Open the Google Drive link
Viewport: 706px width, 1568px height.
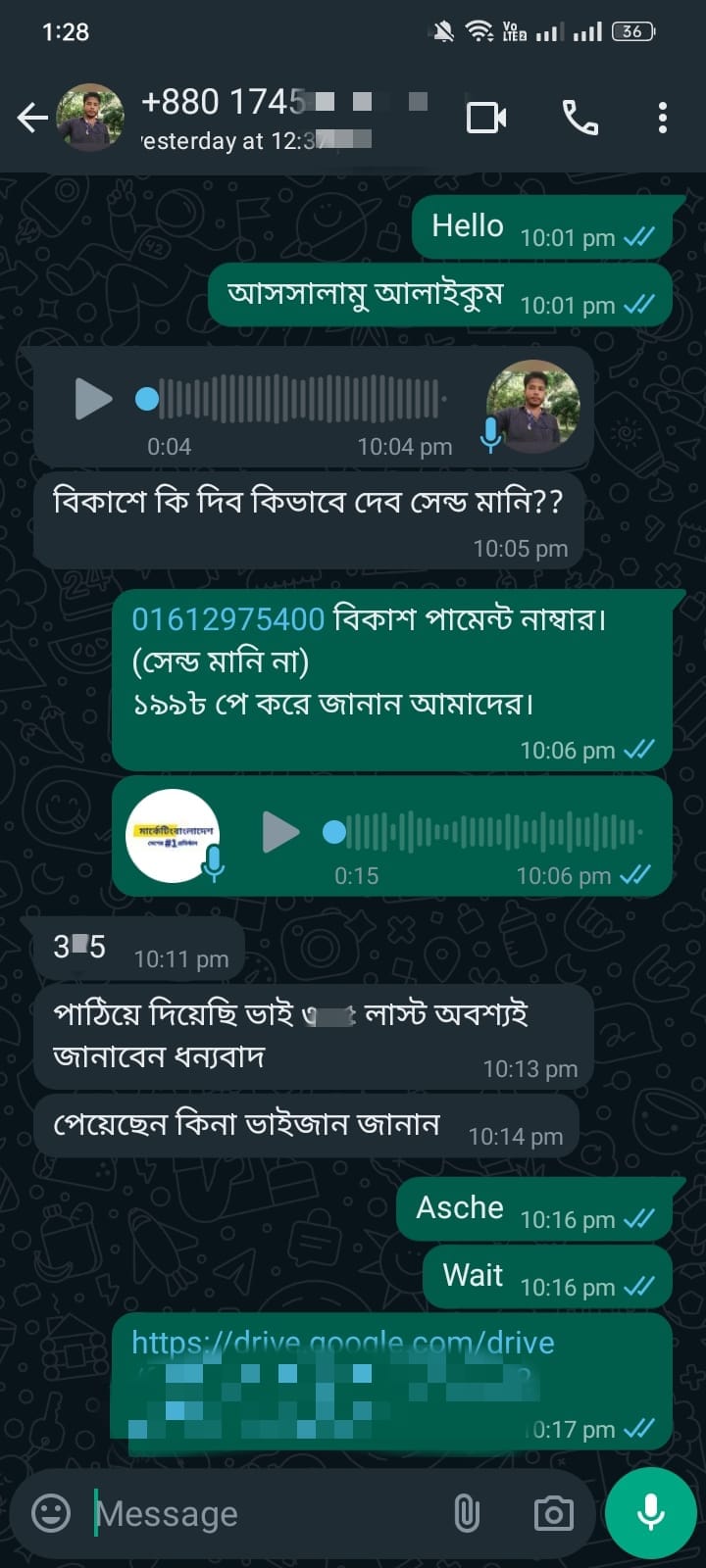point(342,1343)
